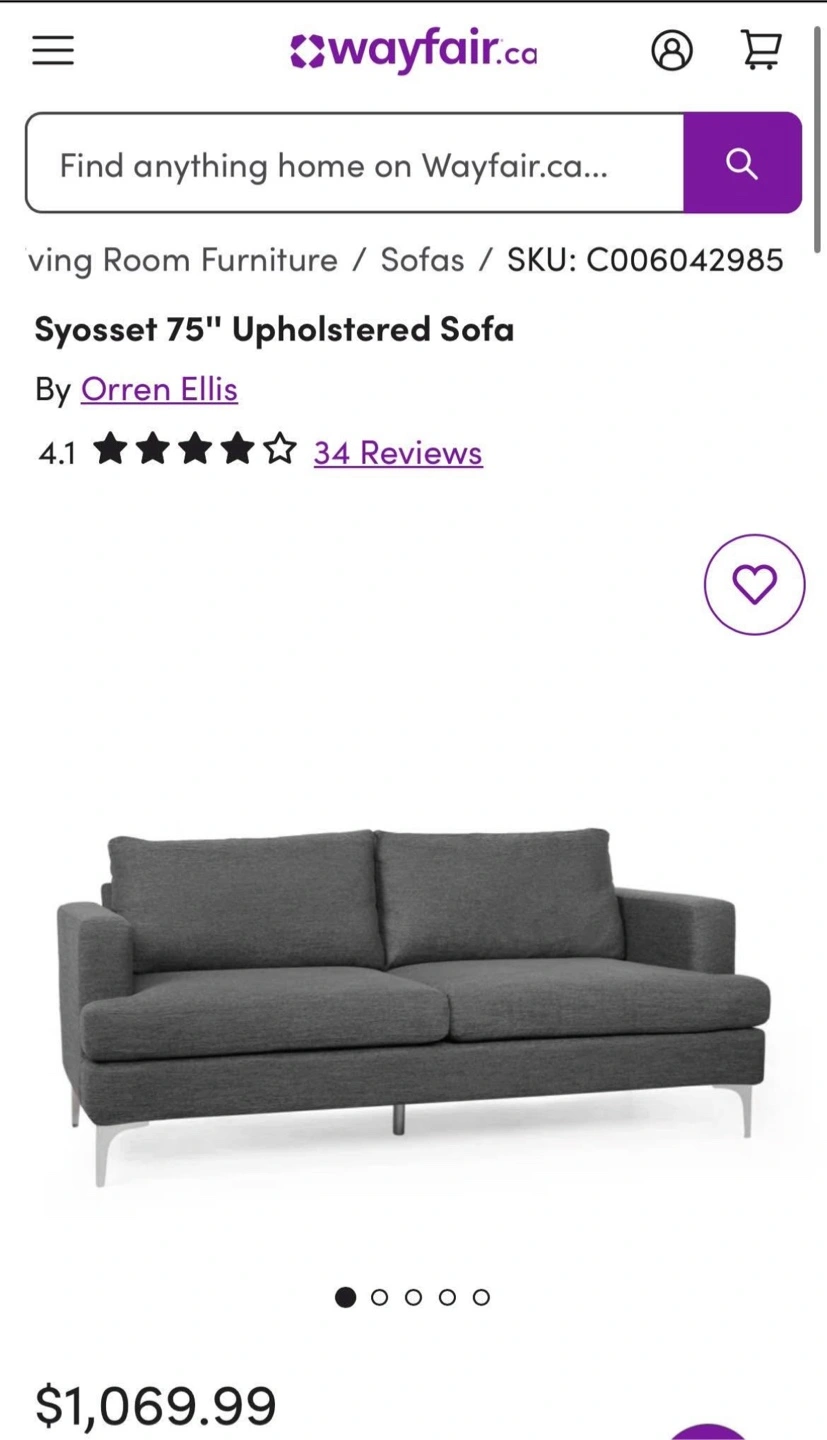This screenshot has height=1440, width=827.
Task: Read the 34 Reviews
Action: coord(398,452)
